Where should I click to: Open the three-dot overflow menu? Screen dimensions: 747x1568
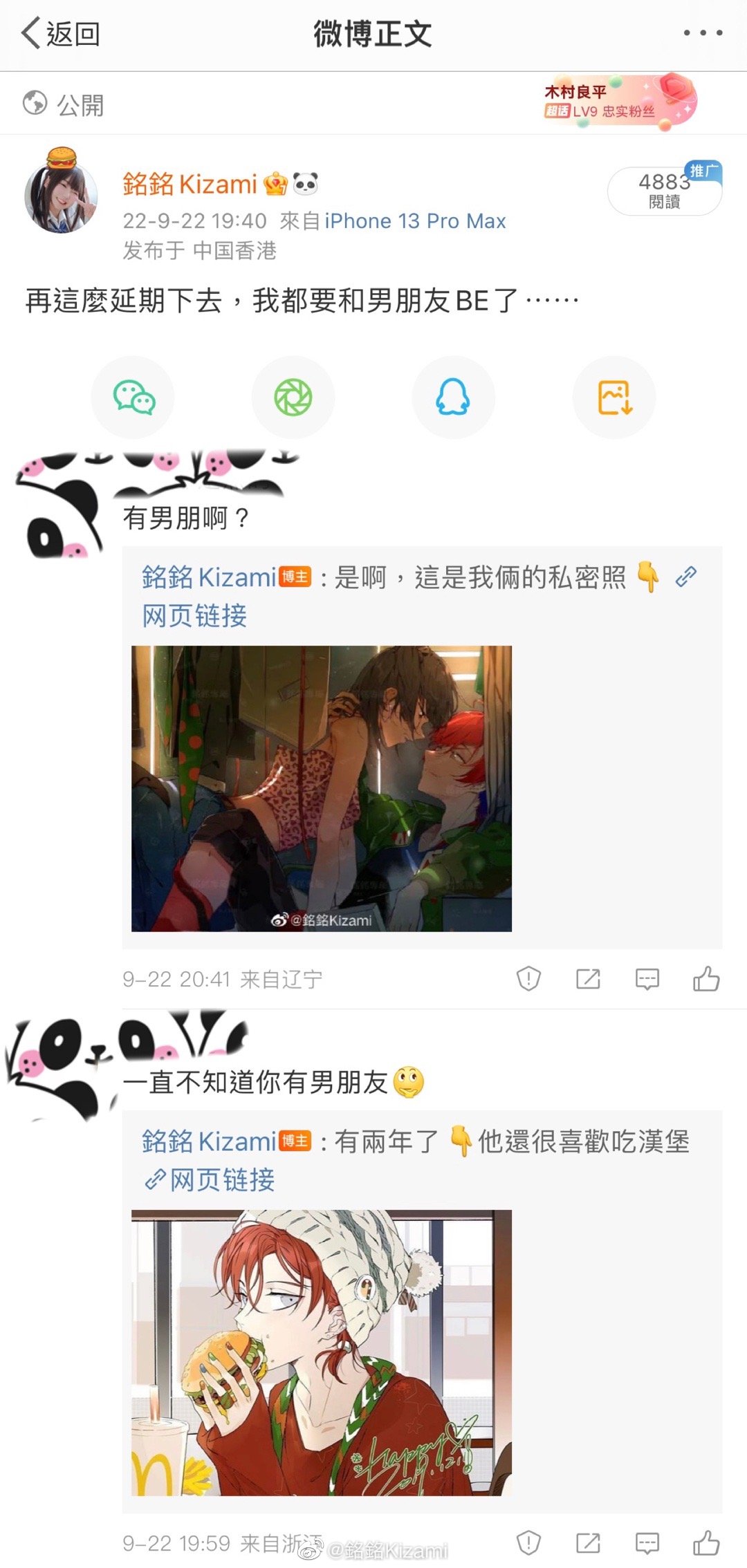pos(703,32)
